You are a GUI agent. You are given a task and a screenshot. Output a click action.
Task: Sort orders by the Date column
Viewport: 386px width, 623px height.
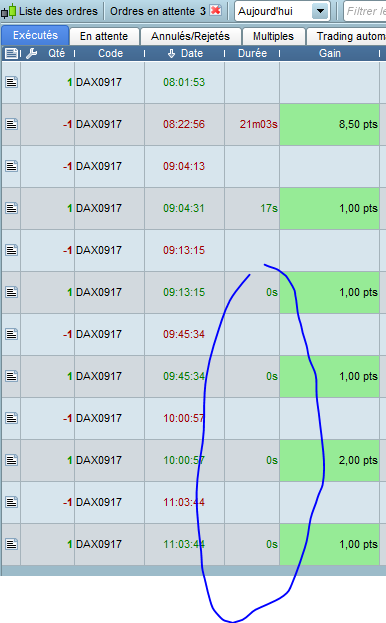click(185, 53)
